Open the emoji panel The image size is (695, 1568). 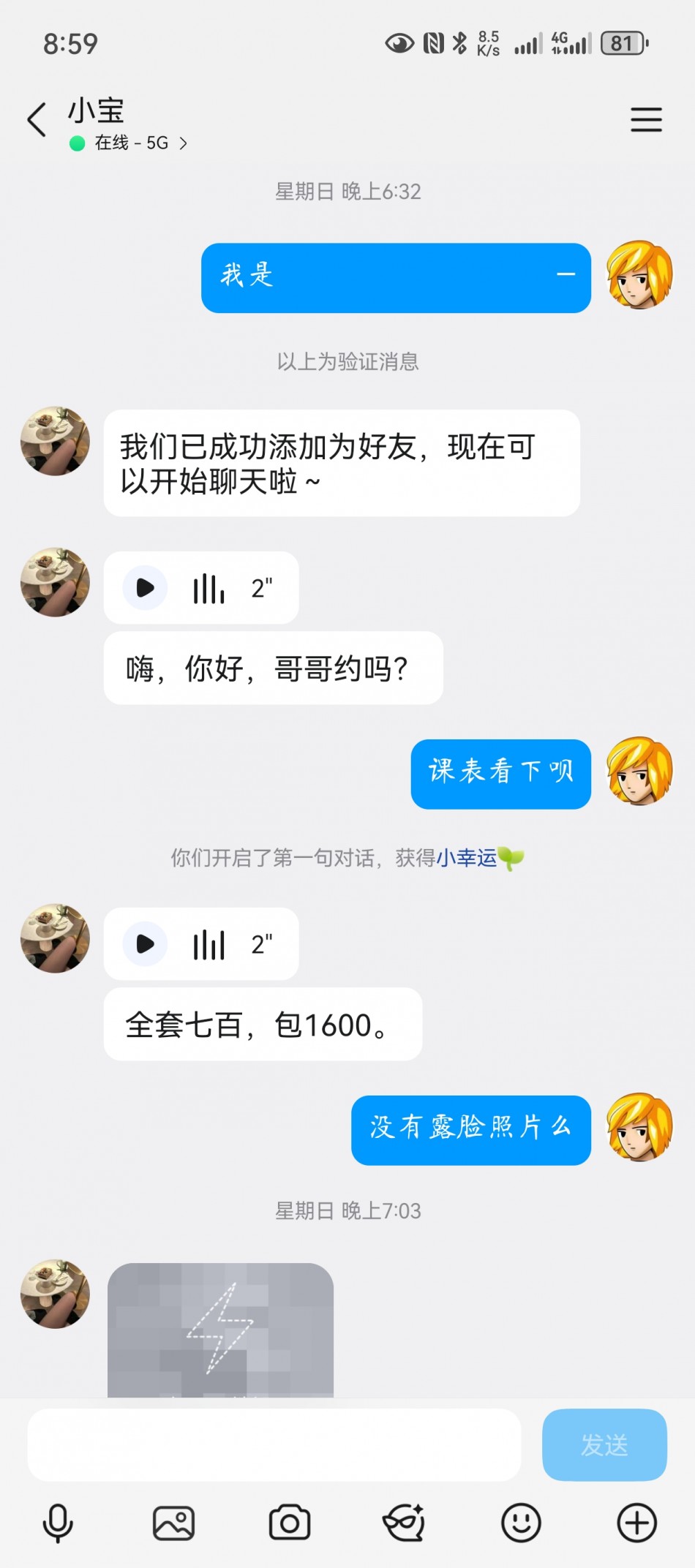coord(521,1523)
